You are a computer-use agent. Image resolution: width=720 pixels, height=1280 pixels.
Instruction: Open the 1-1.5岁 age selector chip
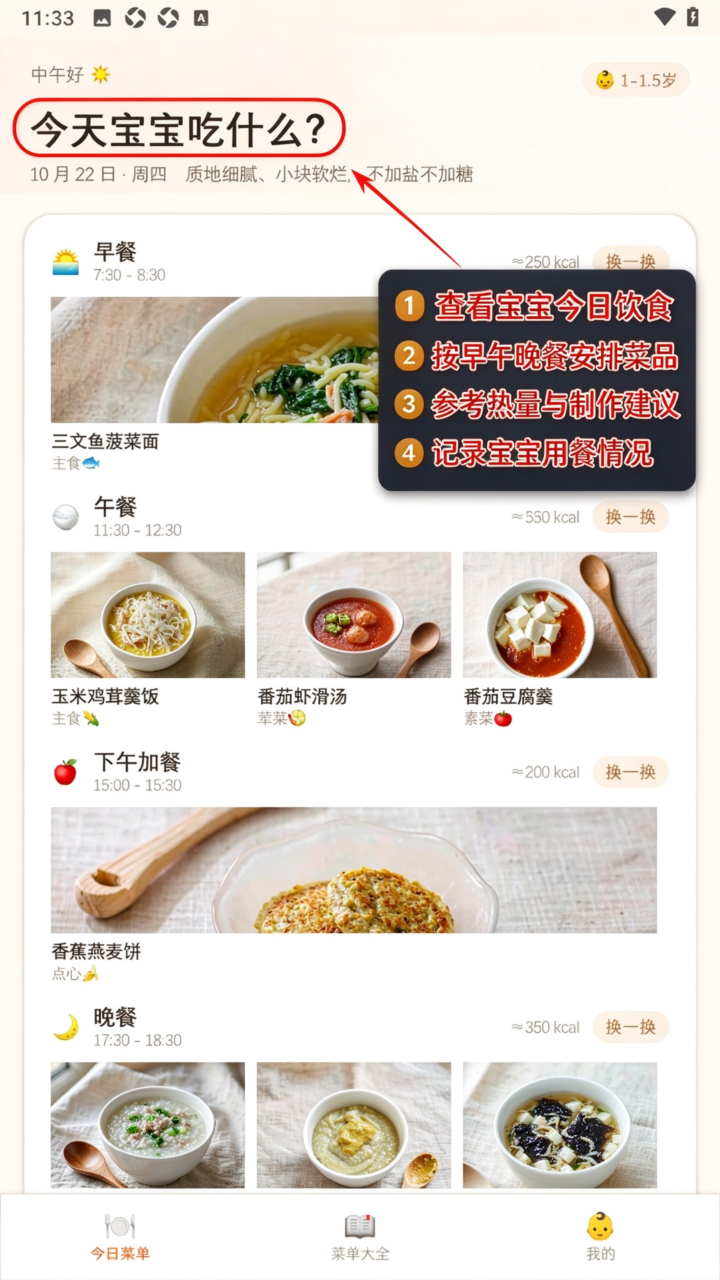point(636,80)
